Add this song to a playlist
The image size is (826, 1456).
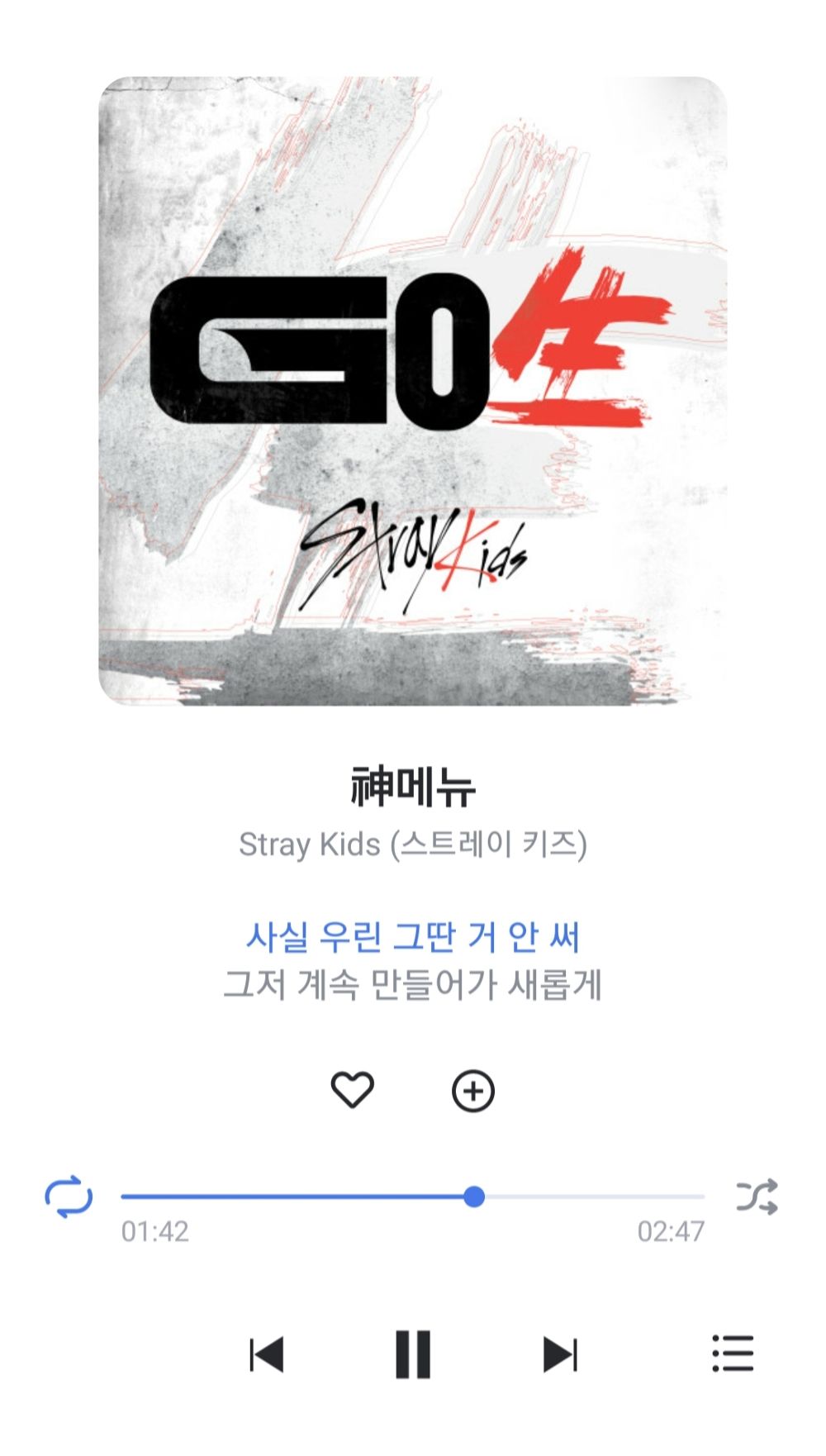(473, 1091)
